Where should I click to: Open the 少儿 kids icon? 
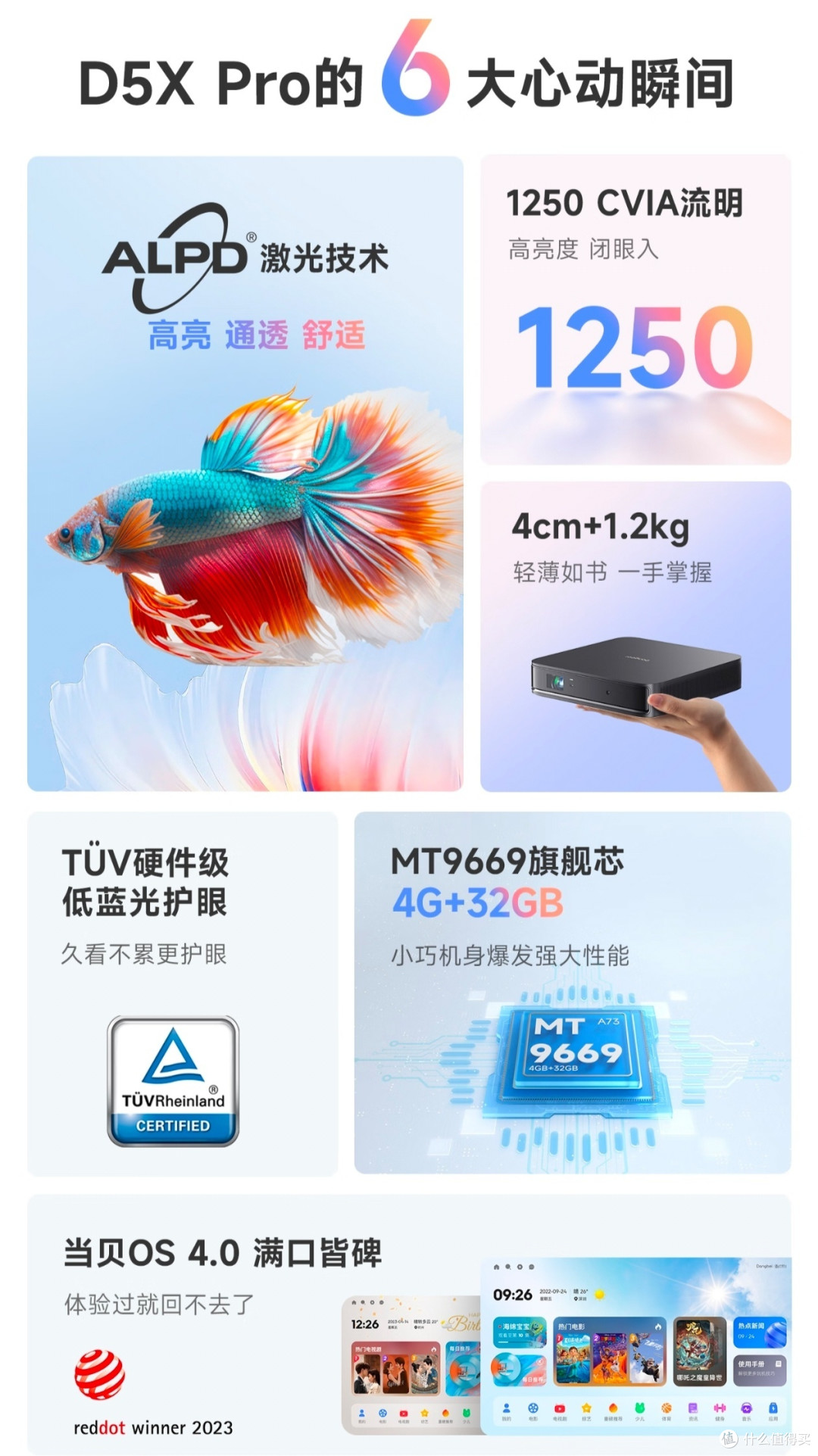coord(638,1407)
